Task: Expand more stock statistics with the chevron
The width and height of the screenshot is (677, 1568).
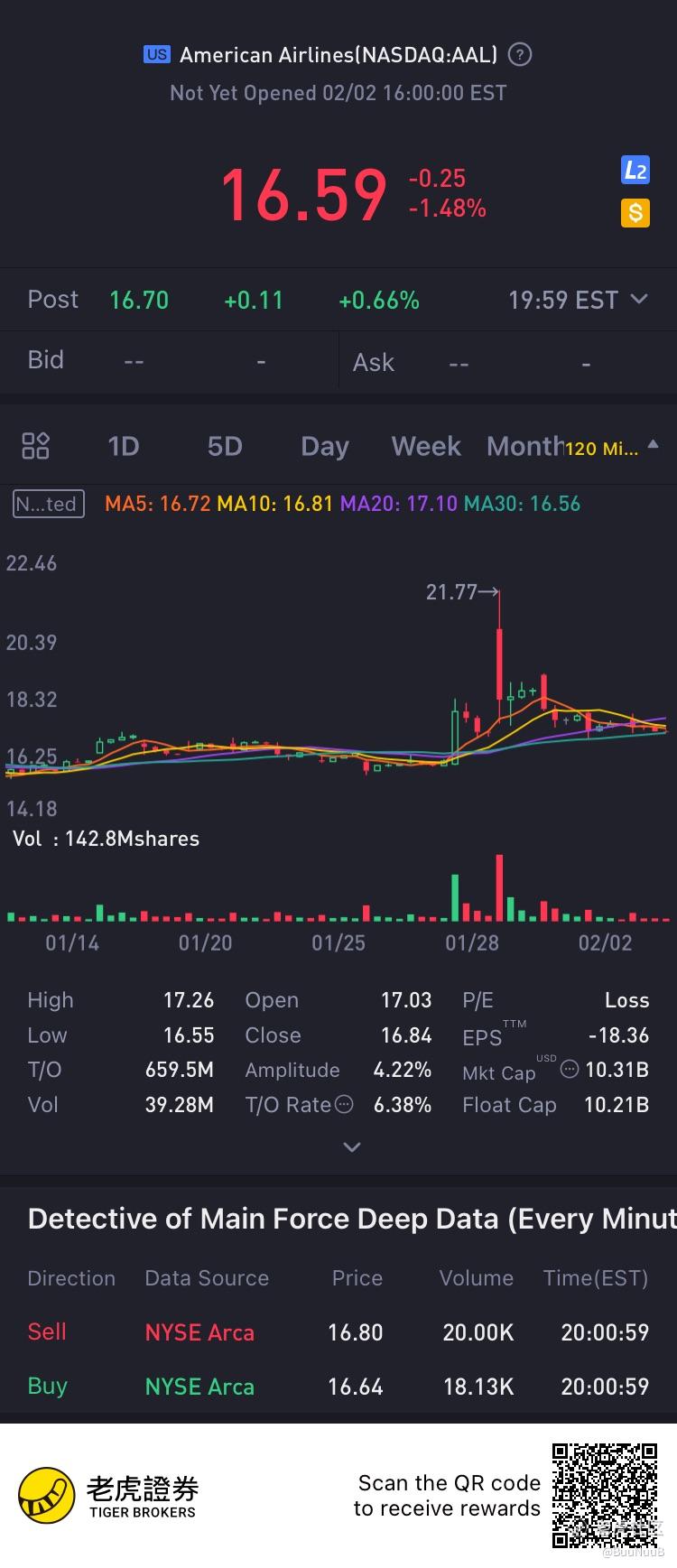Action: (x=352, y=1146)
